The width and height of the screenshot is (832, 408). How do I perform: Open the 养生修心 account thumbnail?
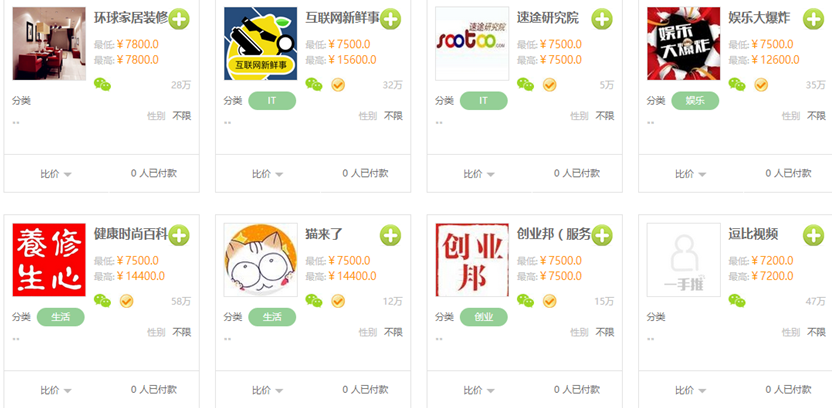[49, 260]
